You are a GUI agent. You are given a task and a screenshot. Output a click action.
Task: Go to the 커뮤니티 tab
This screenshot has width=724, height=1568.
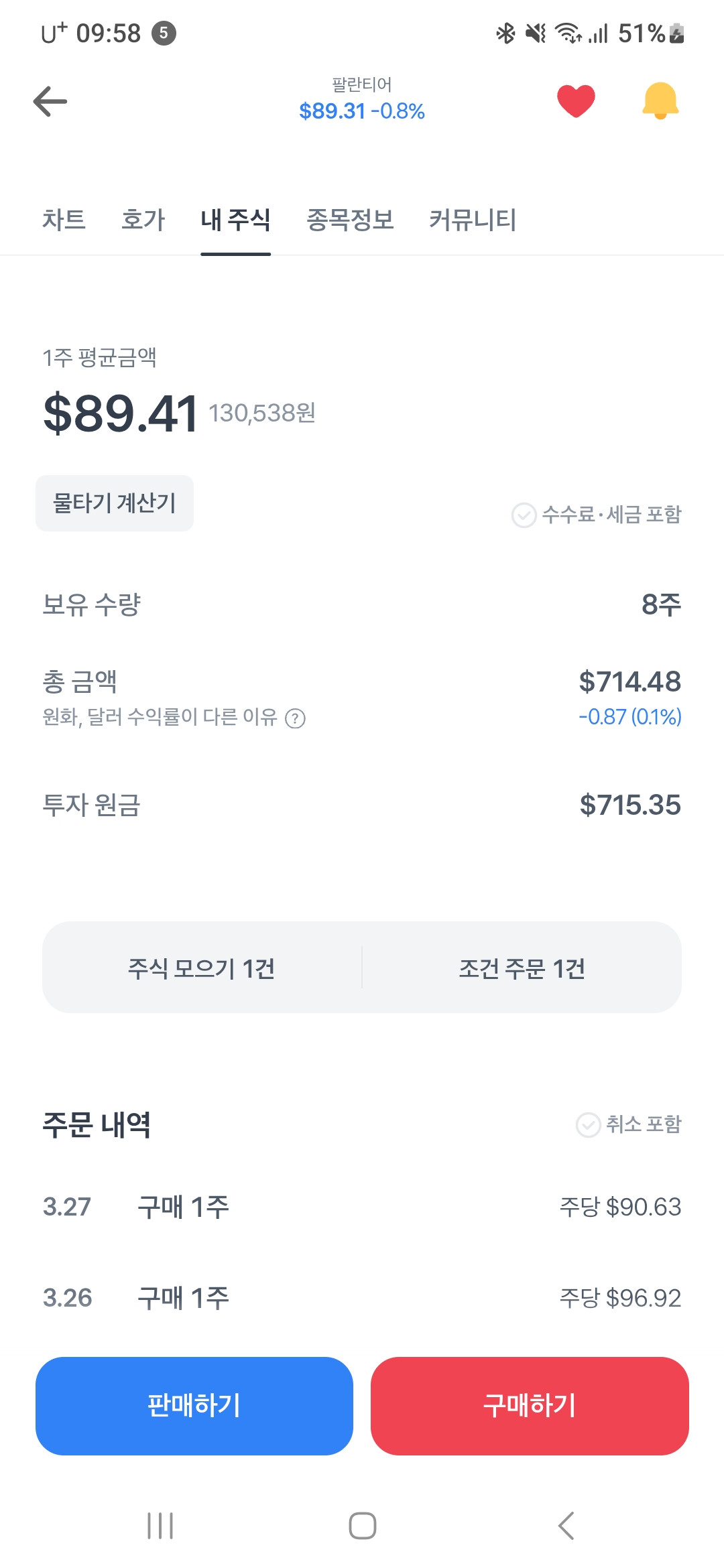pos(473,220)
